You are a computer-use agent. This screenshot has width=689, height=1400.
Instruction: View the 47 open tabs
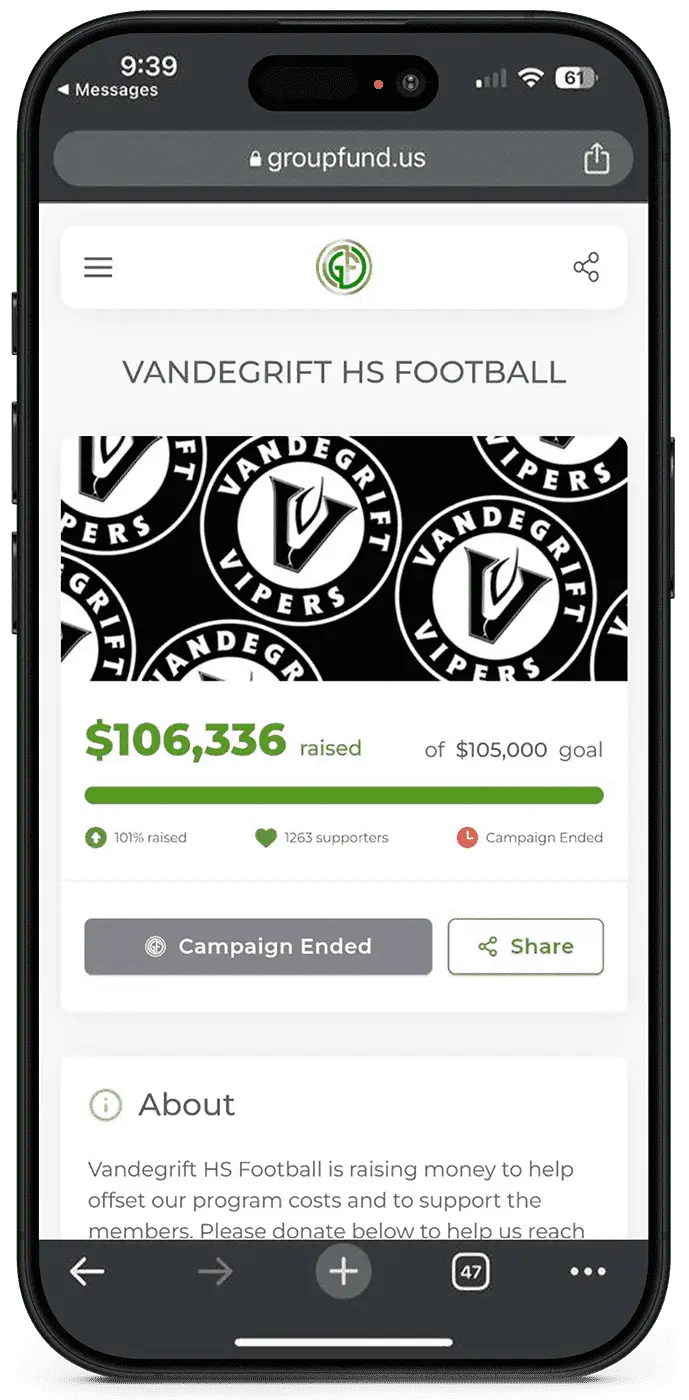pyautogui.click(x=470, y=1272)
